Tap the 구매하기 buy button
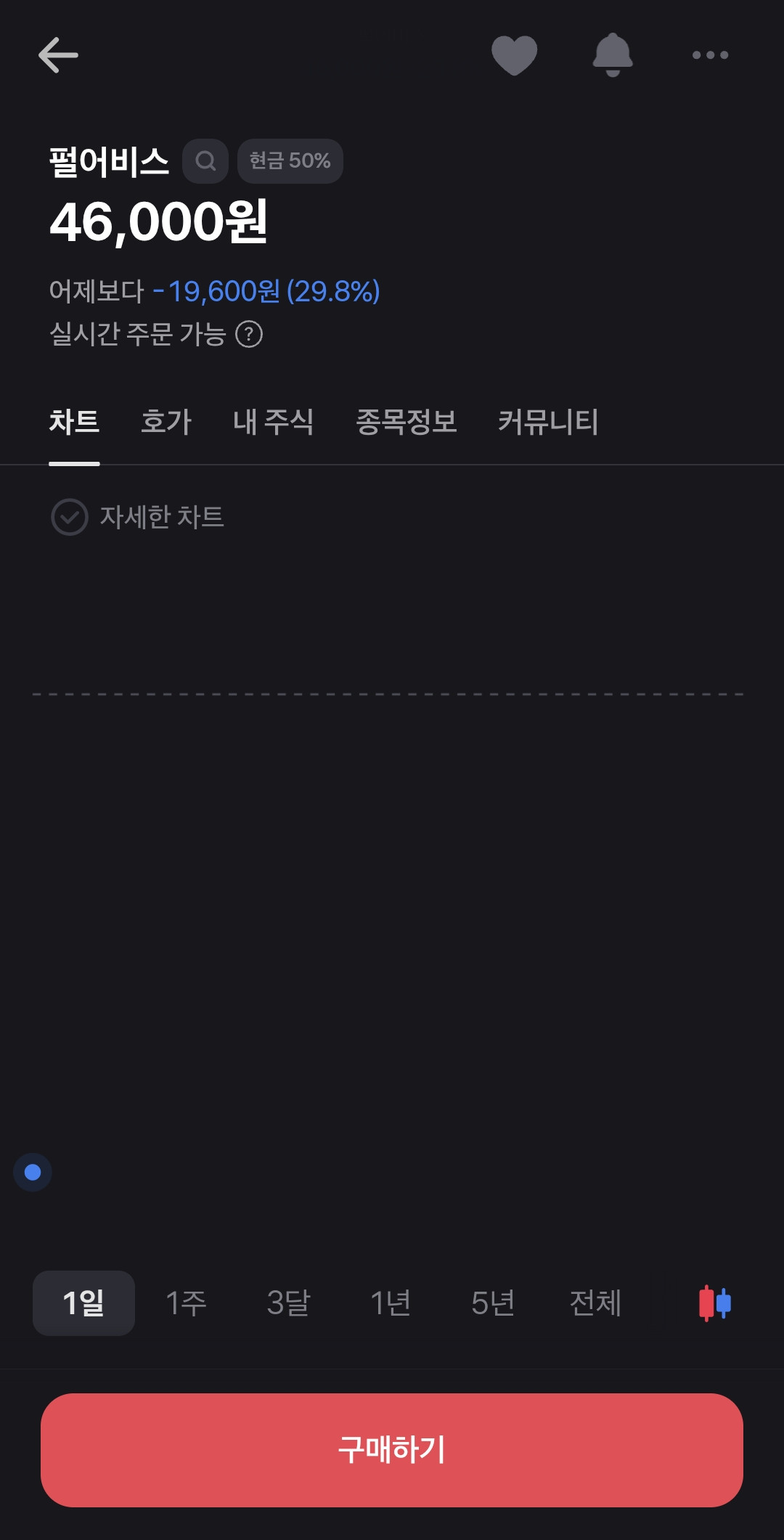The height and width of the screenshot is (1540, 784). 392,1450
